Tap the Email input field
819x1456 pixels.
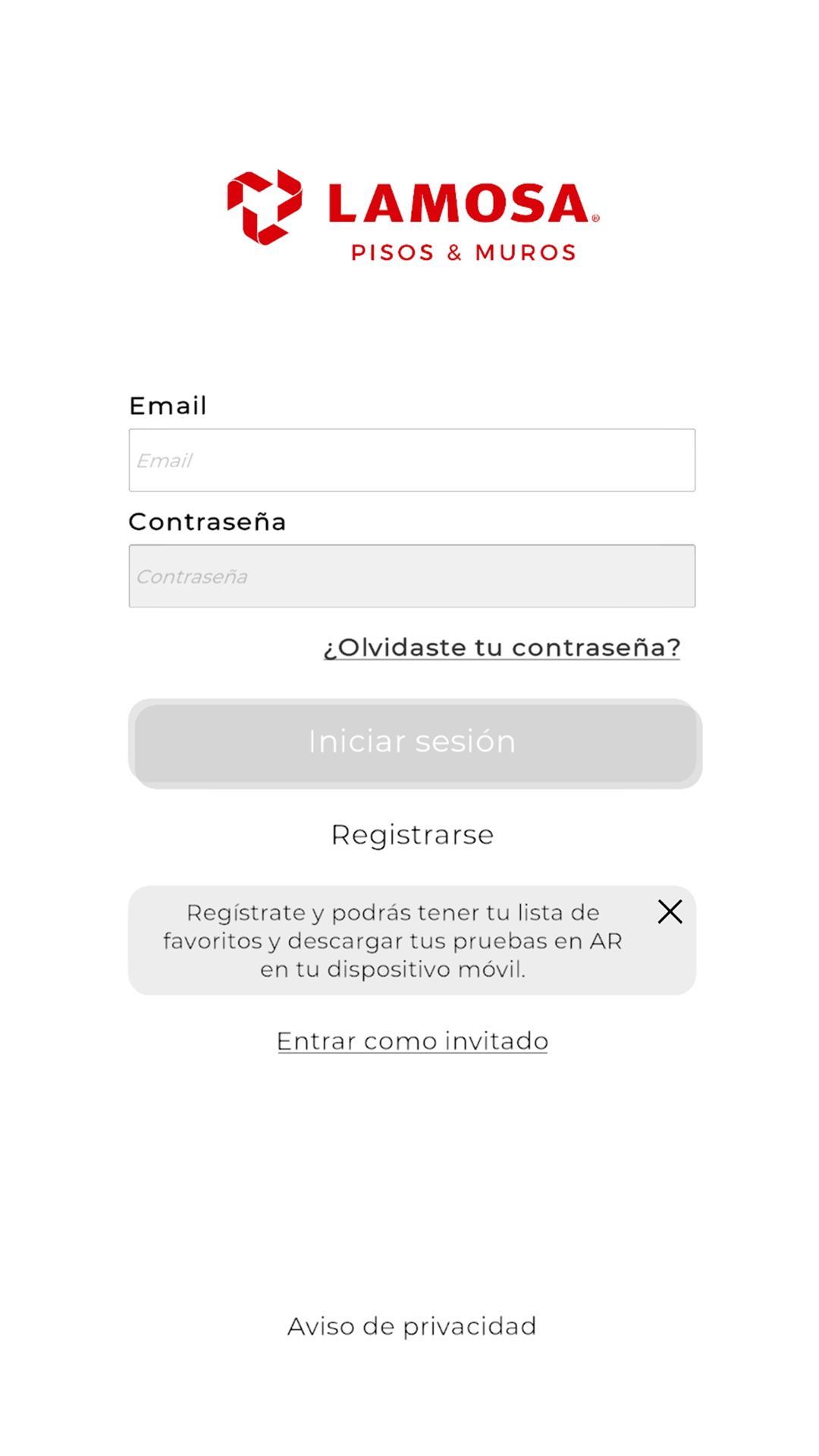(x=412, y=460)
